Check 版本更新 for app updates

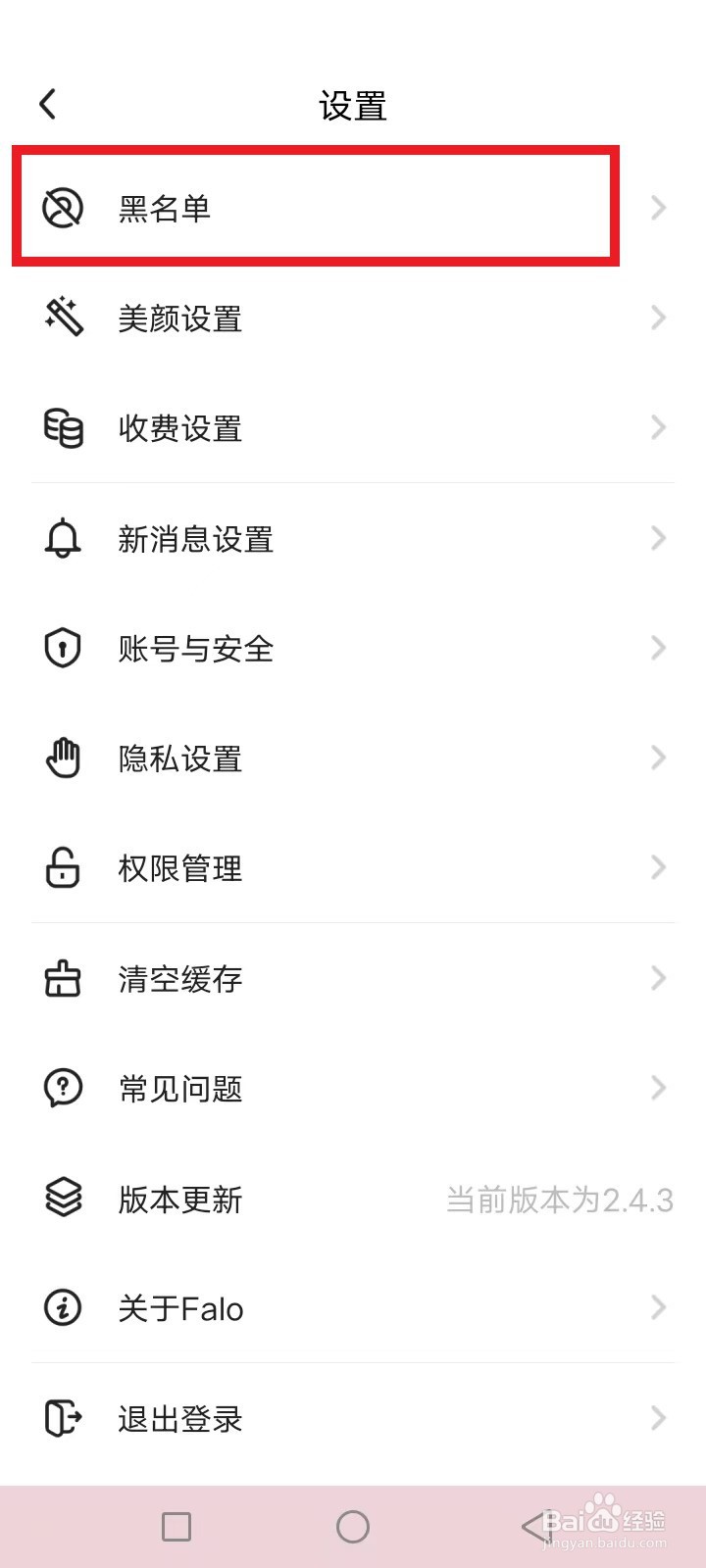(x=353, y=1199)
